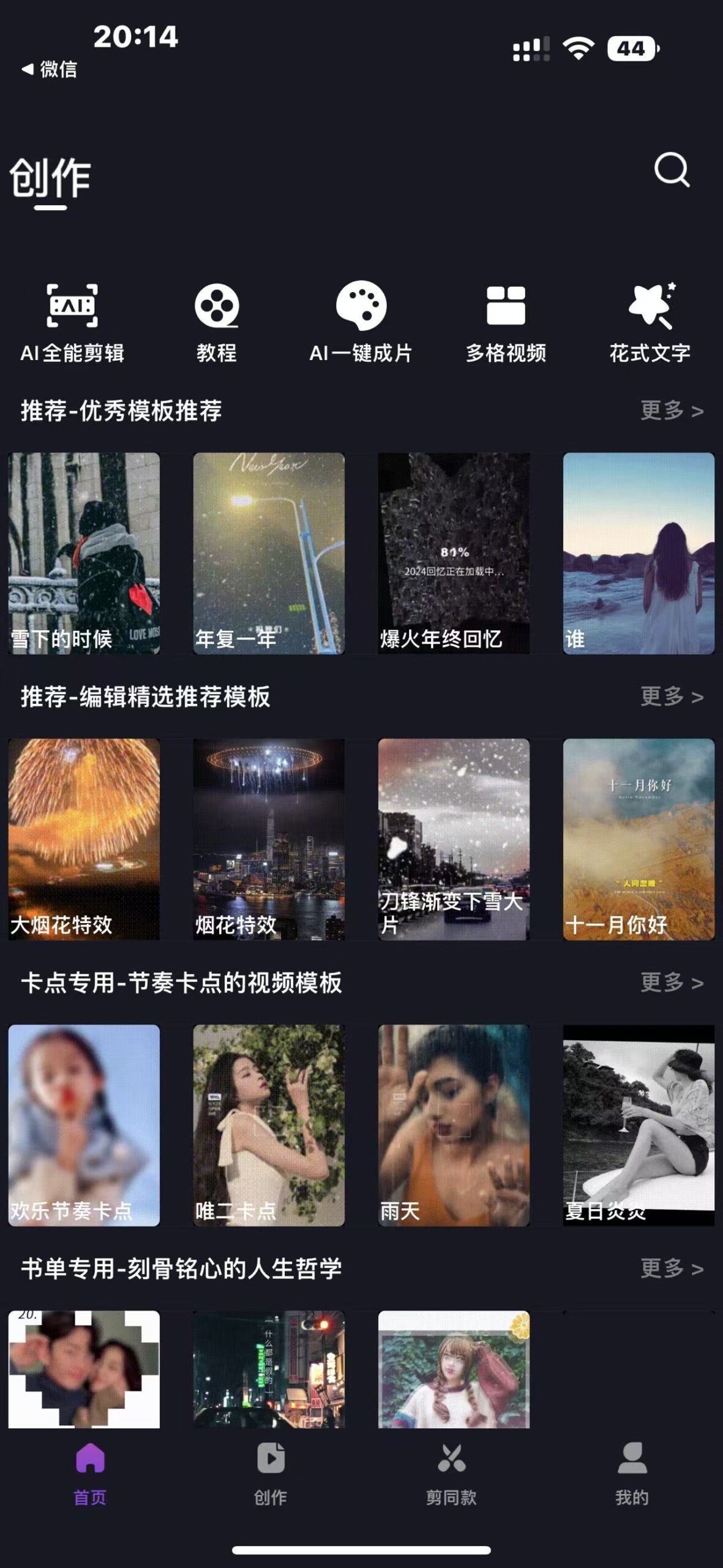Expand 更多 for 卡点专用 templates

tap(671, 982)
